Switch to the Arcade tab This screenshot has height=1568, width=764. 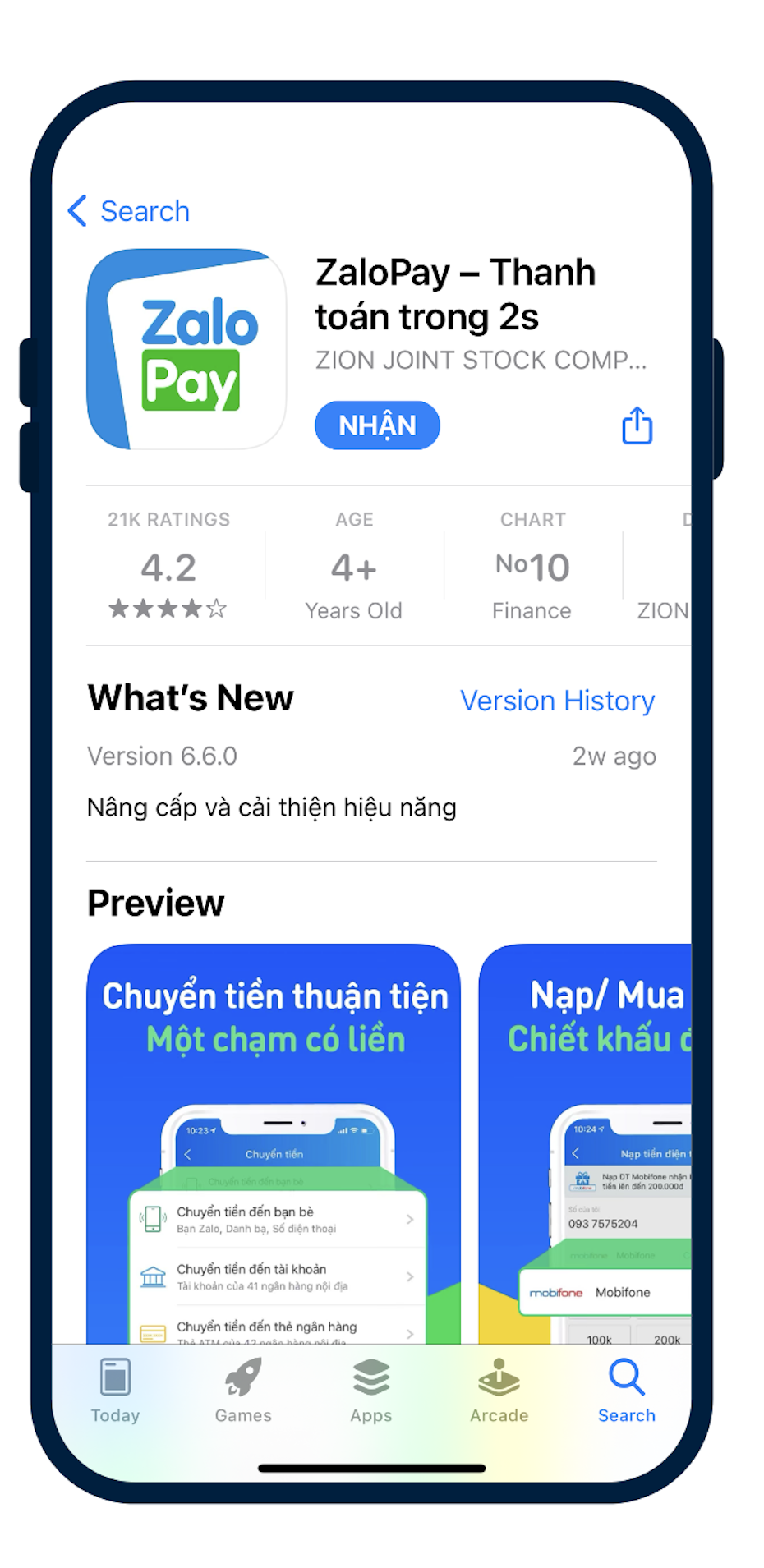(x=499, y=1390)
